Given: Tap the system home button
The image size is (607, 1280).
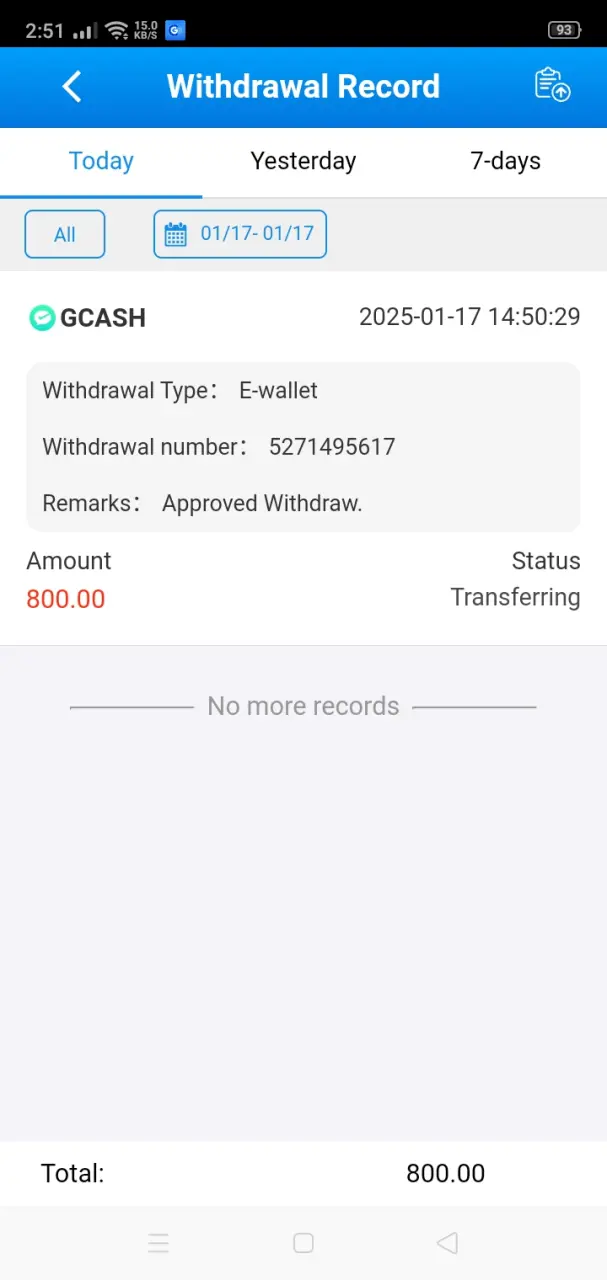Looking at the screenshot, I should [303, 1243].
